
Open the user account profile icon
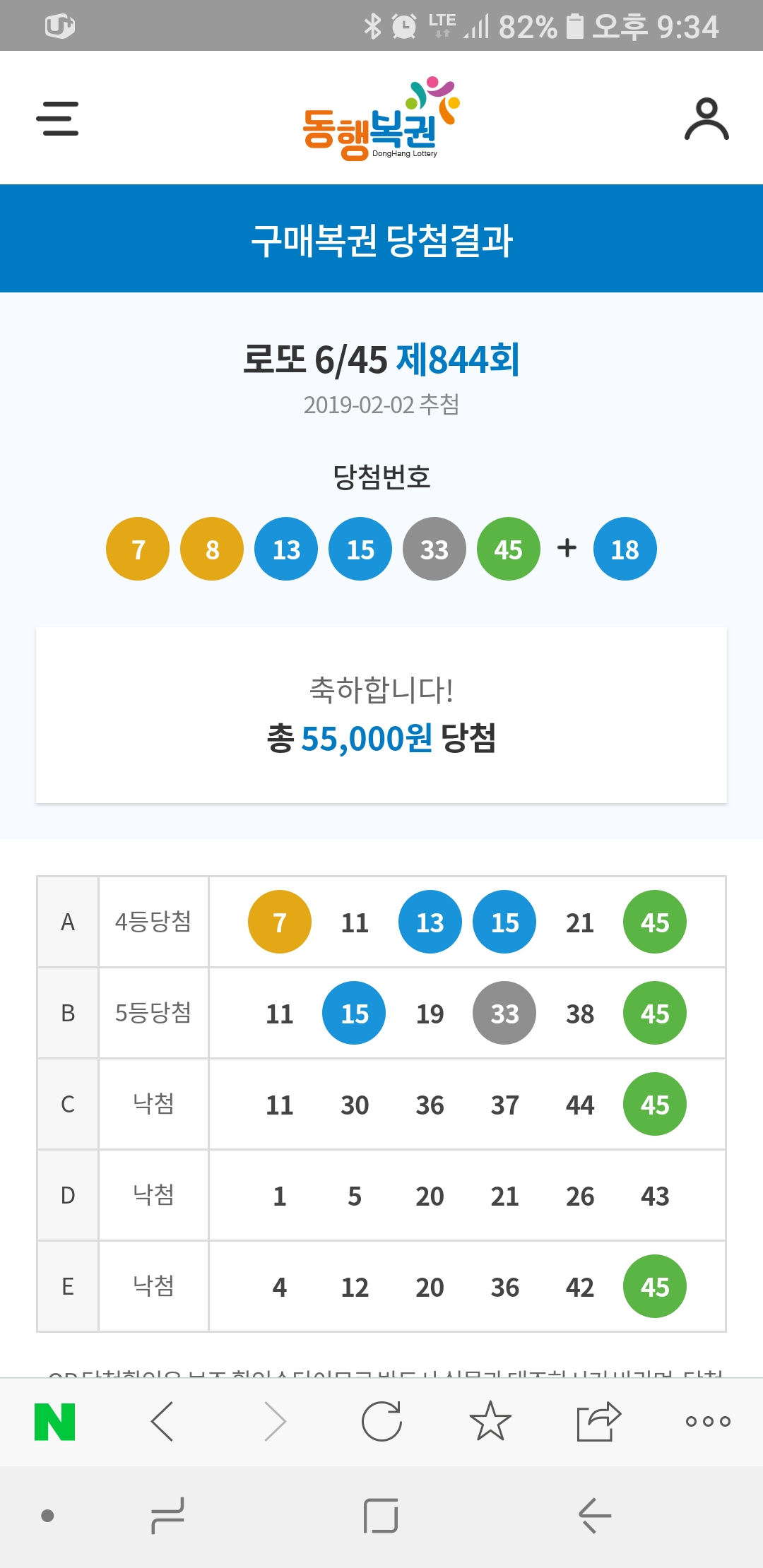[706, 119]
